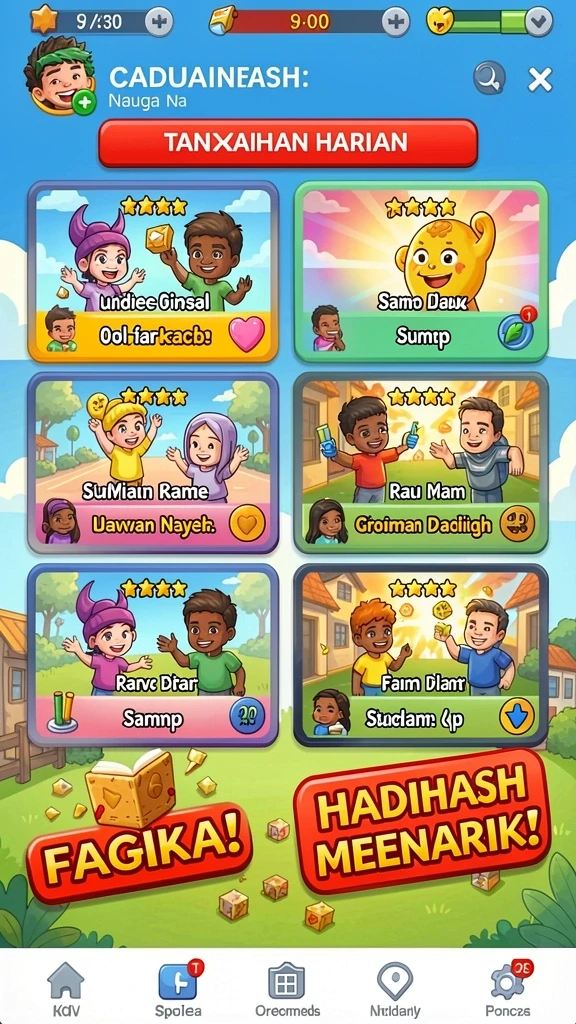Open the Rau Mam card
576x1024 pixels.
click(421, 462)
